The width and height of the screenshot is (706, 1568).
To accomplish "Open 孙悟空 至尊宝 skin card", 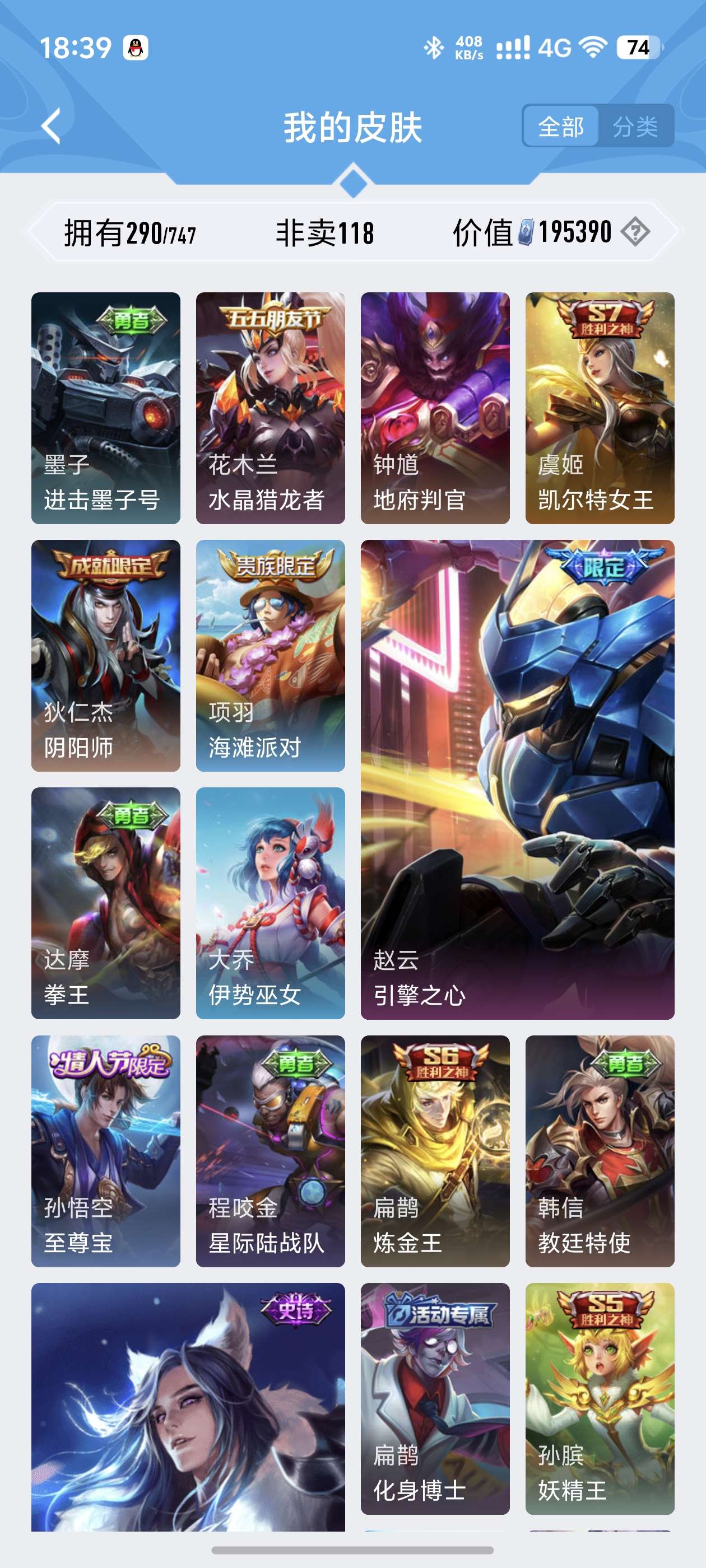I will pyautogui.click(x=105, y=1151).
